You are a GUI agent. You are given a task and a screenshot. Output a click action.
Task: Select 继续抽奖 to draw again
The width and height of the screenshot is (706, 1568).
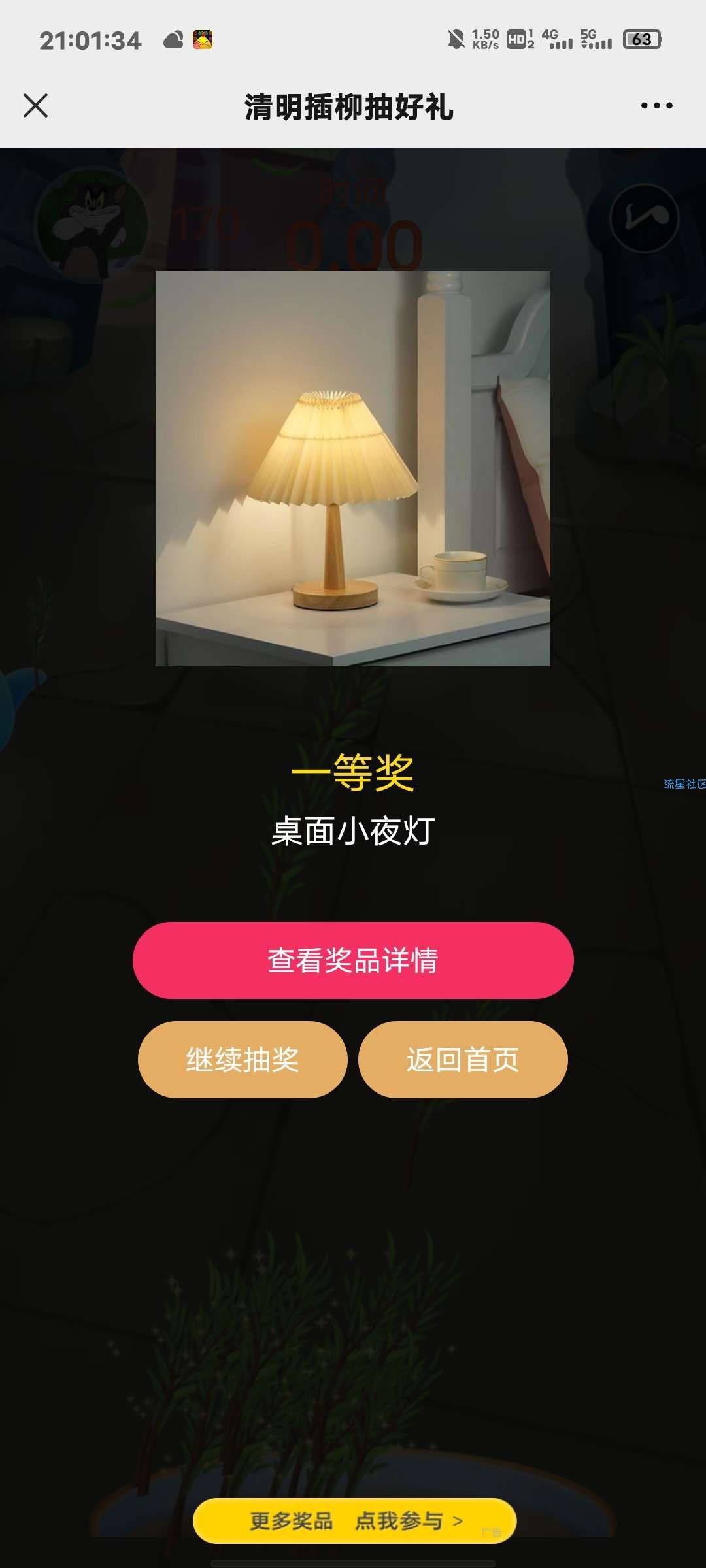point(243,1060)
